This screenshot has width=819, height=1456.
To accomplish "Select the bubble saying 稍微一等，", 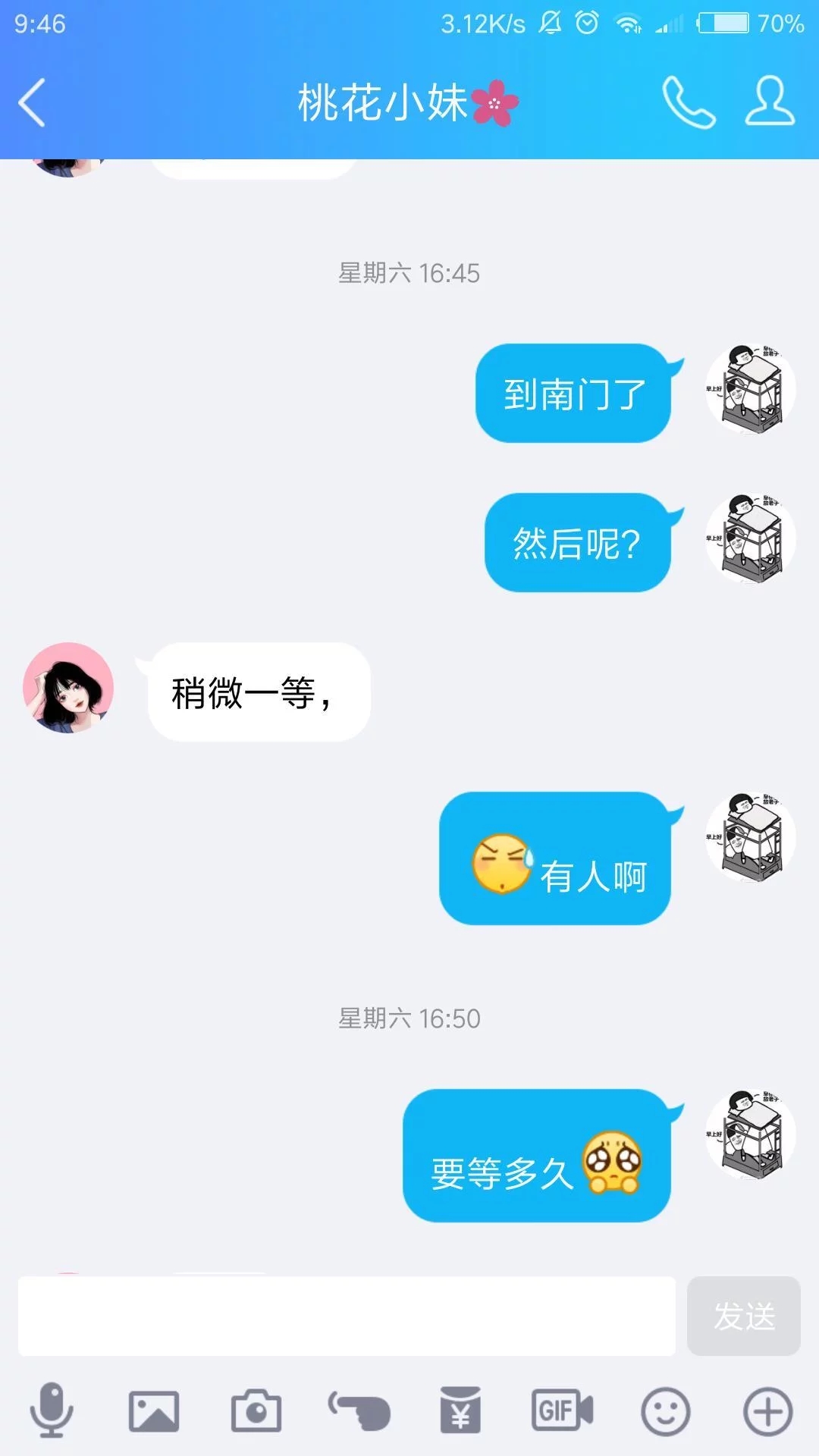I will click(258, 692).
